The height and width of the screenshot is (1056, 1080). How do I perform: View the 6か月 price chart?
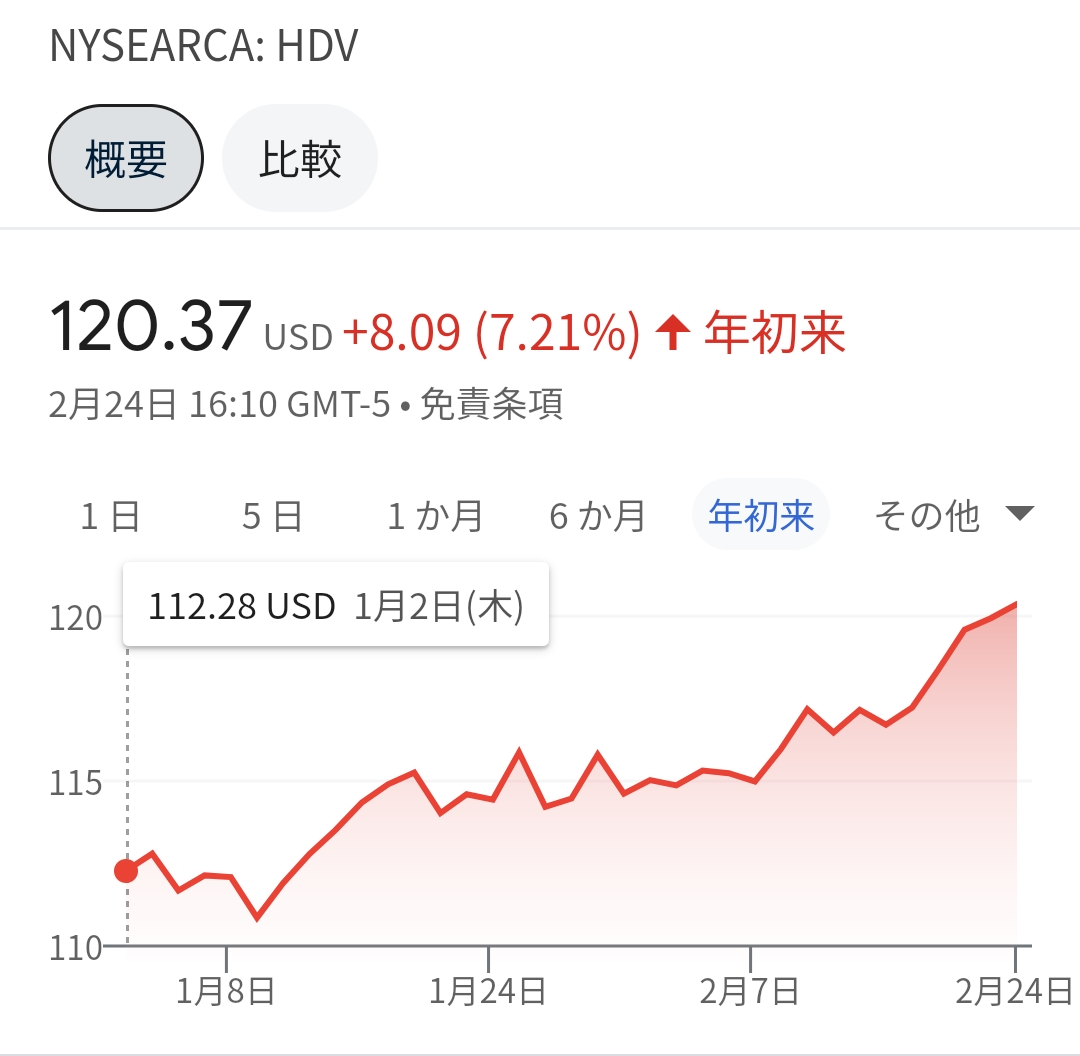tap(597, 517)
